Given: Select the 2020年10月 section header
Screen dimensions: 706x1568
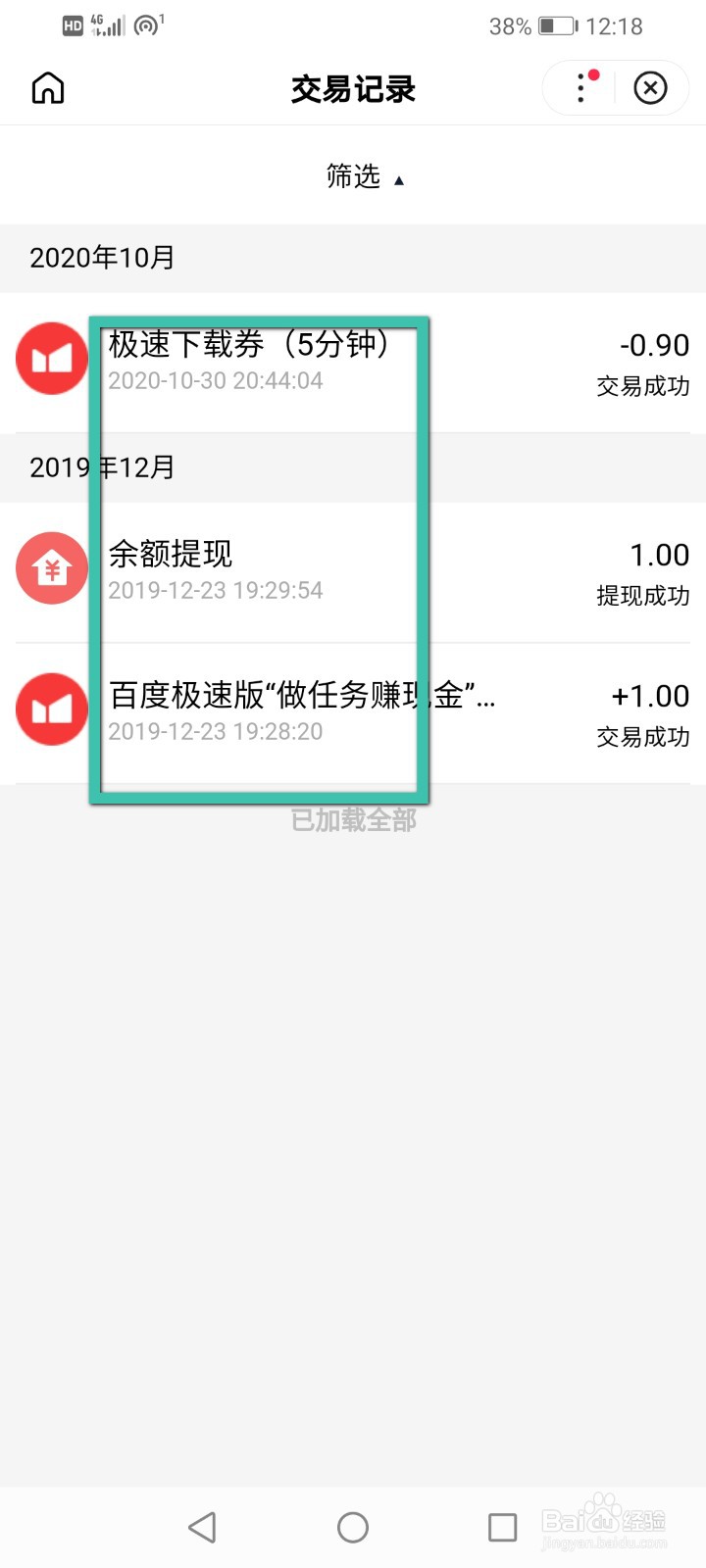Looking at the screenshot, I should pos(101,258).
